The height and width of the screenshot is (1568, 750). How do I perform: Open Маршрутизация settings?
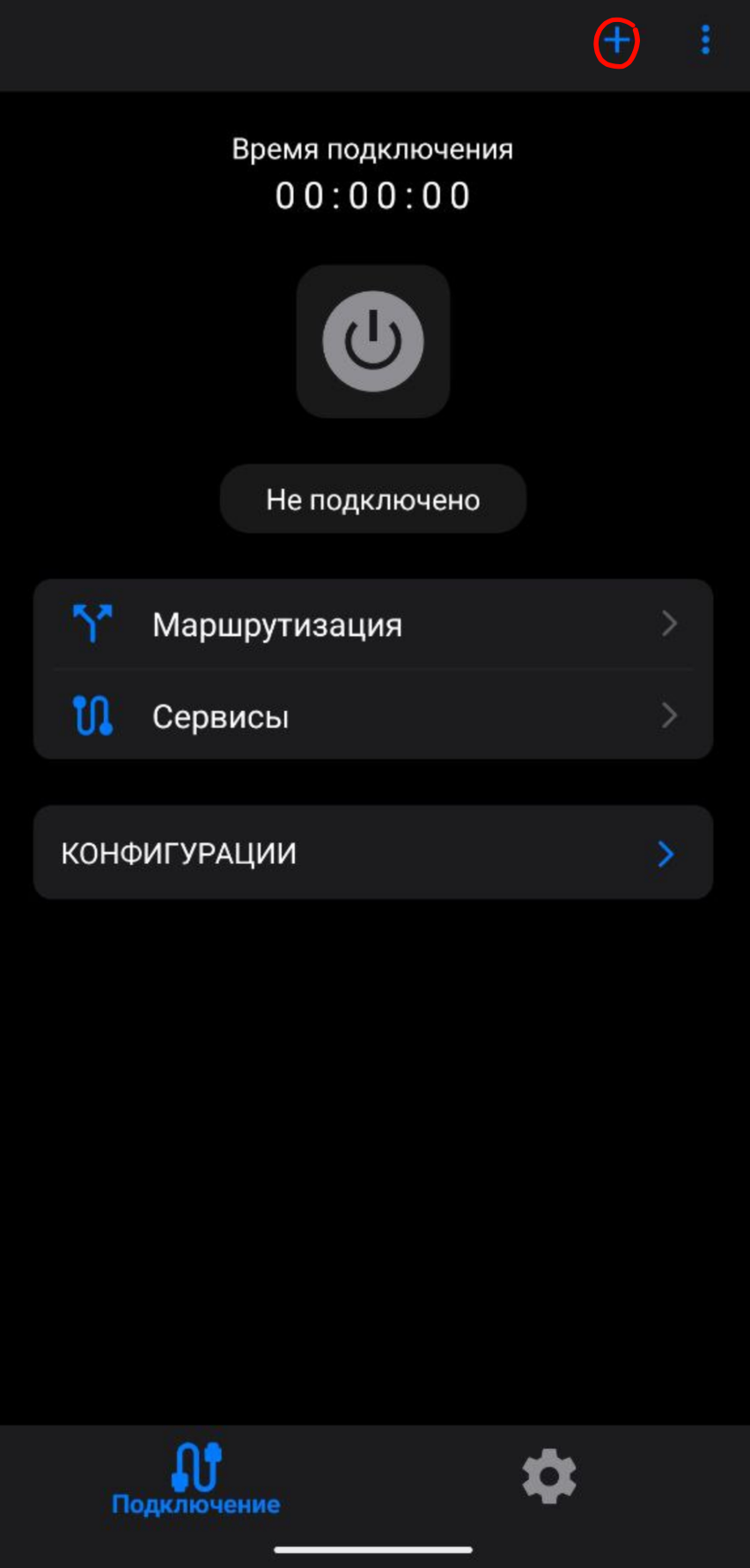(x=373, y=625)
